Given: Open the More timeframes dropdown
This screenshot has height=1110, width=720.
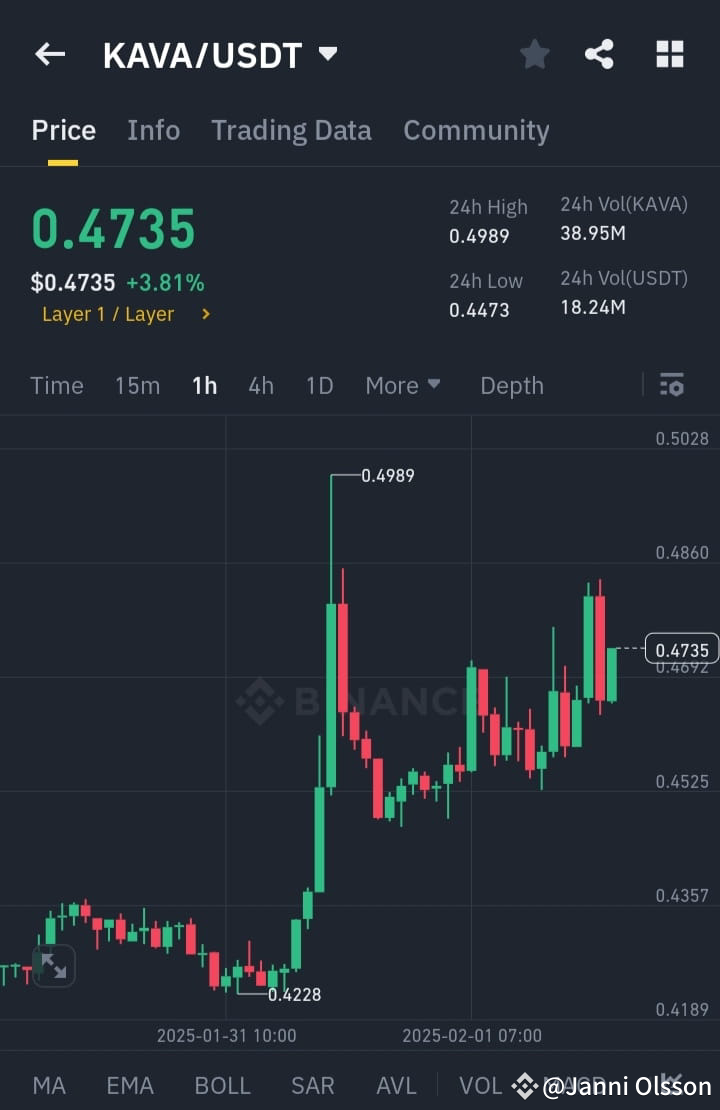Looking at the screenshot, I should tap(403, 385).
